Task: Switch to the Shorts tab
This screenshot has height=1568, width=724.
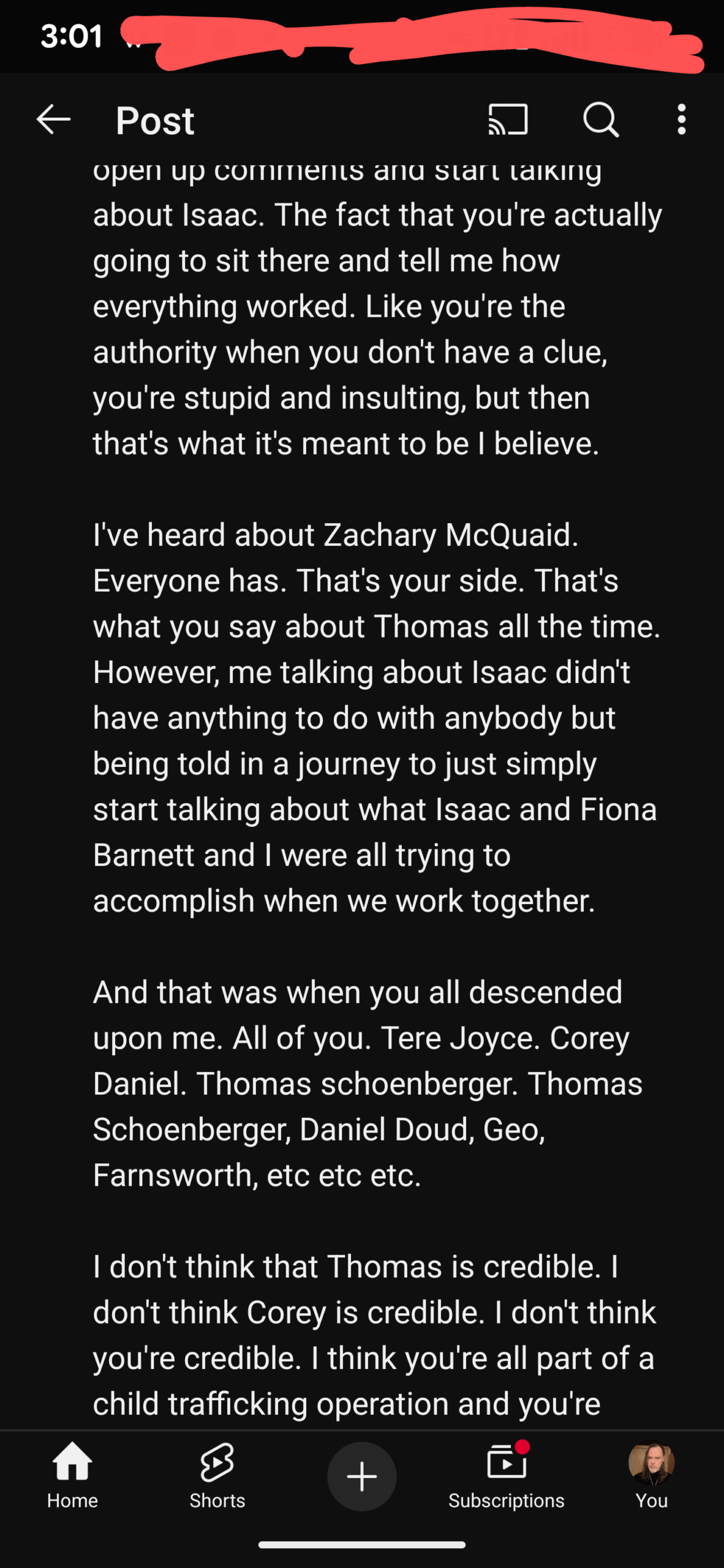Action: [217, 1475]
